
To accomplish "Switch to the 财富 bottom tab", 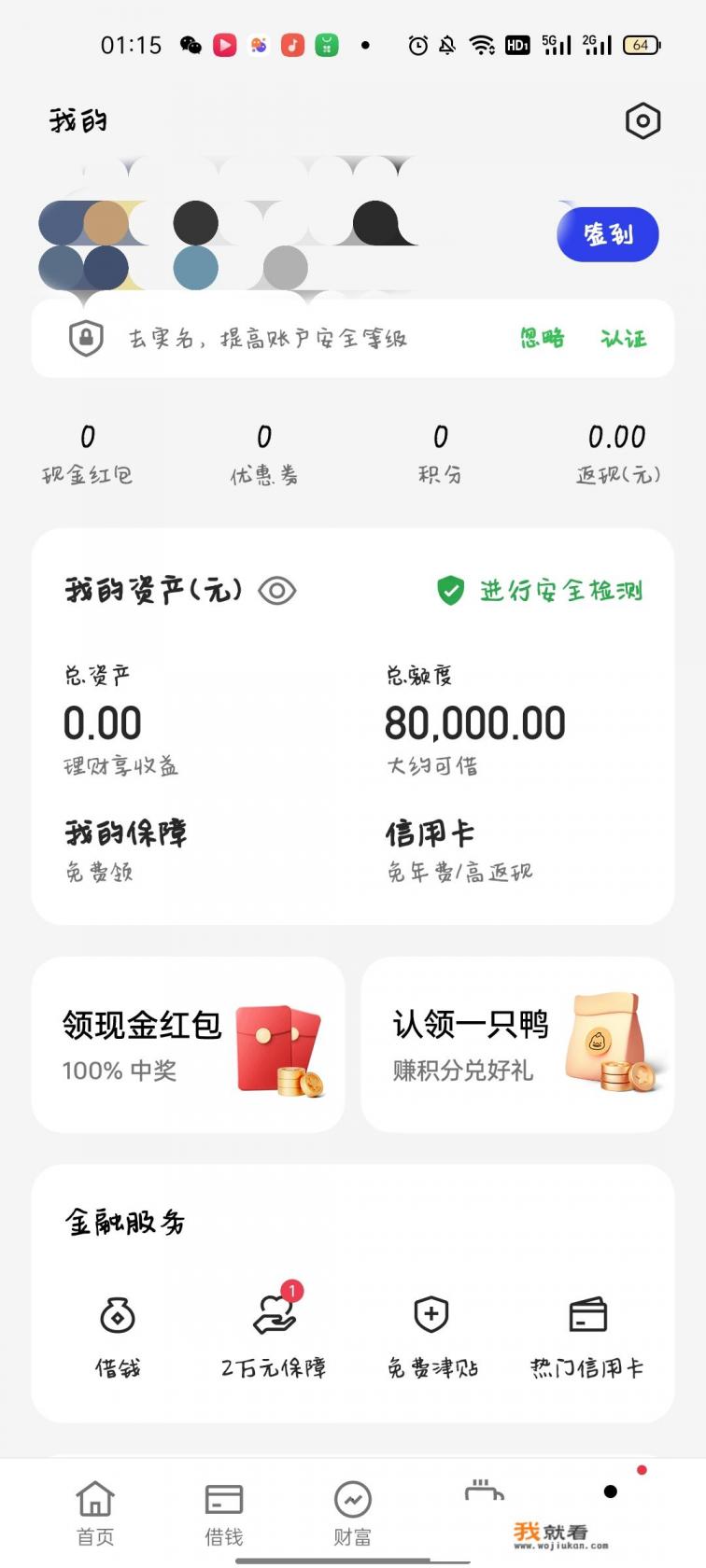I will click(351, 1512).
